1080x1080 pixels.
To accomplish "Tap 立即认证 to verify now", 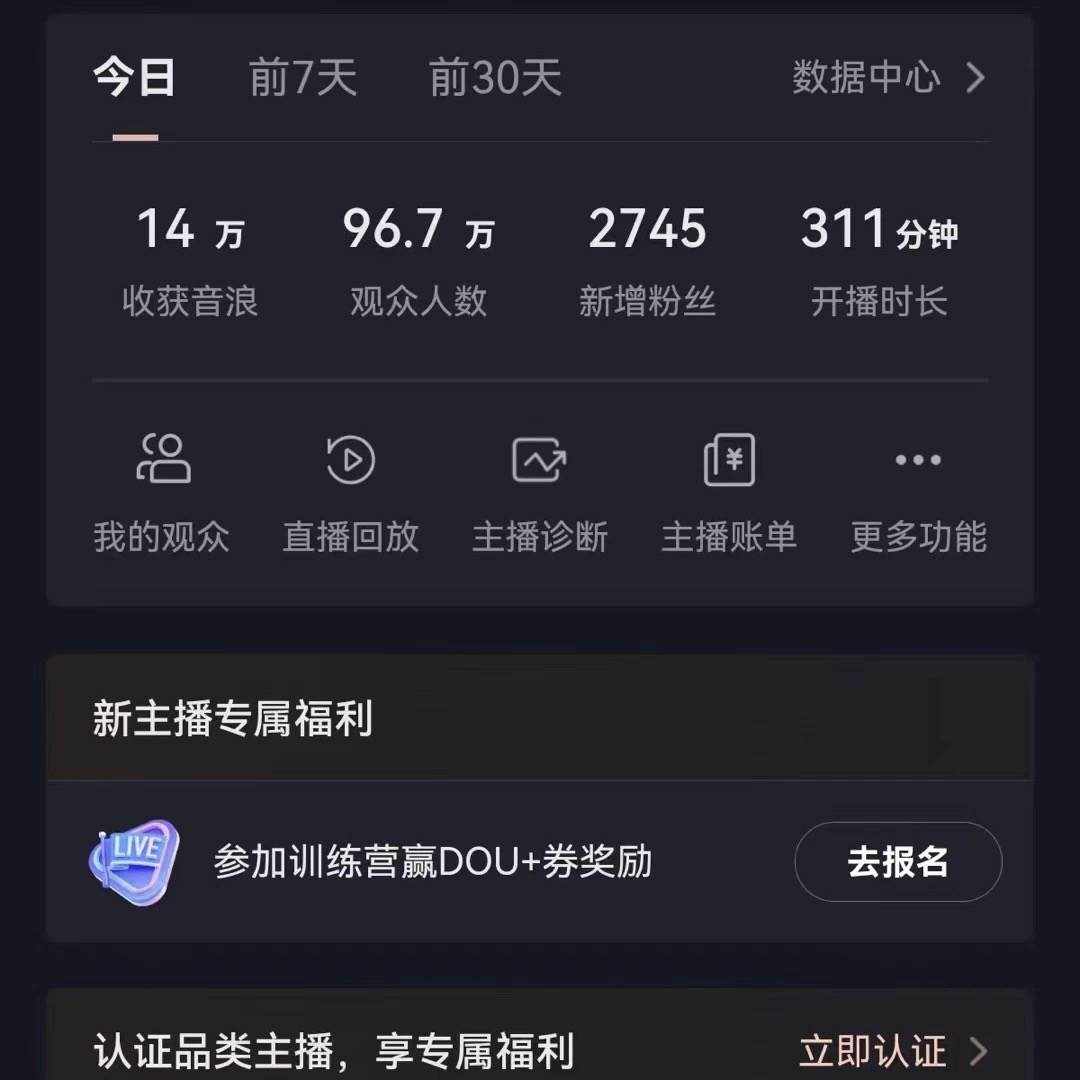I will (890, 1050).
